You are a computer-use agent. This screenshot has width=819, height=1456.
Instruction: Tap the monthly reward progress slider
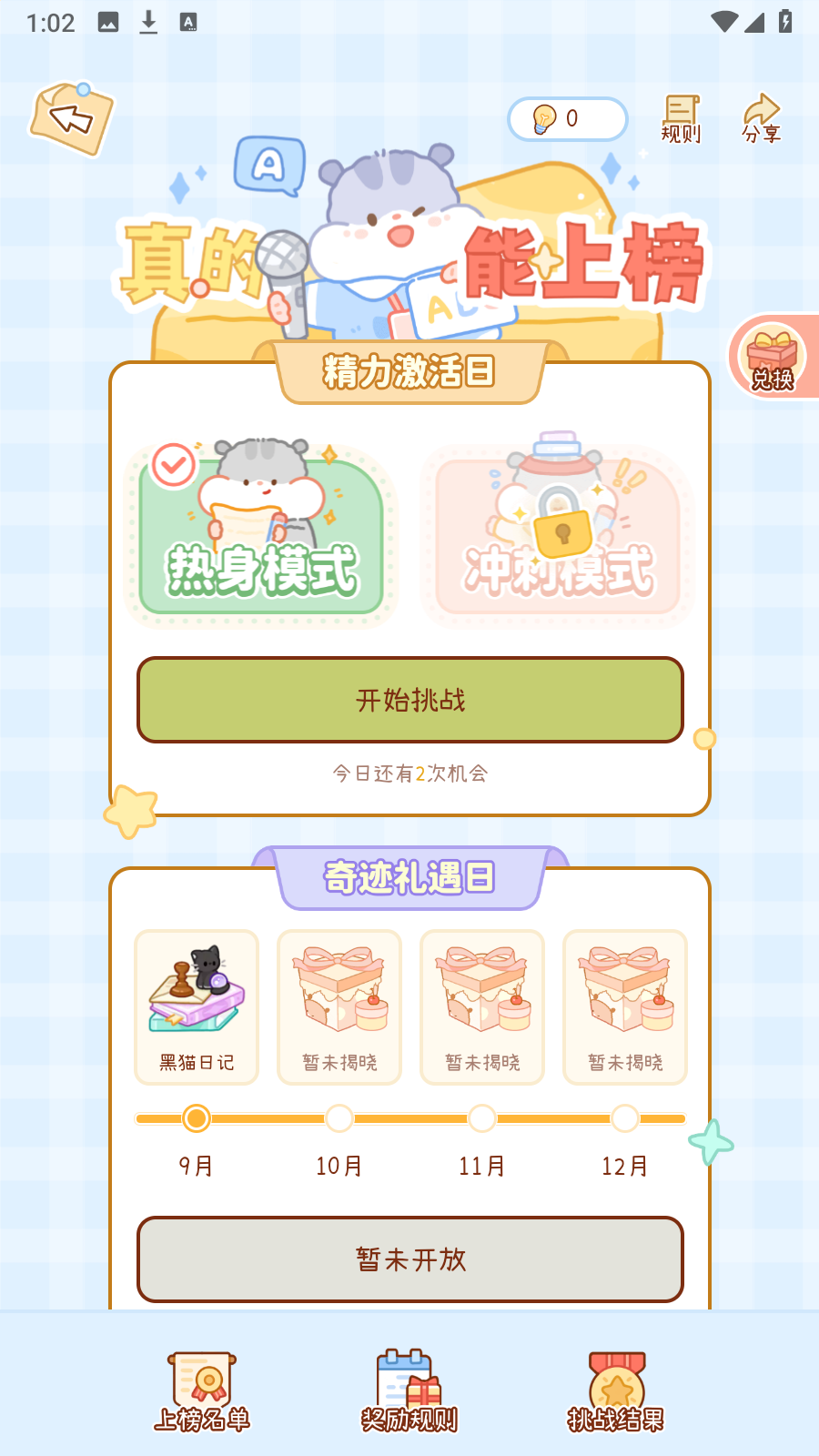409,1119
